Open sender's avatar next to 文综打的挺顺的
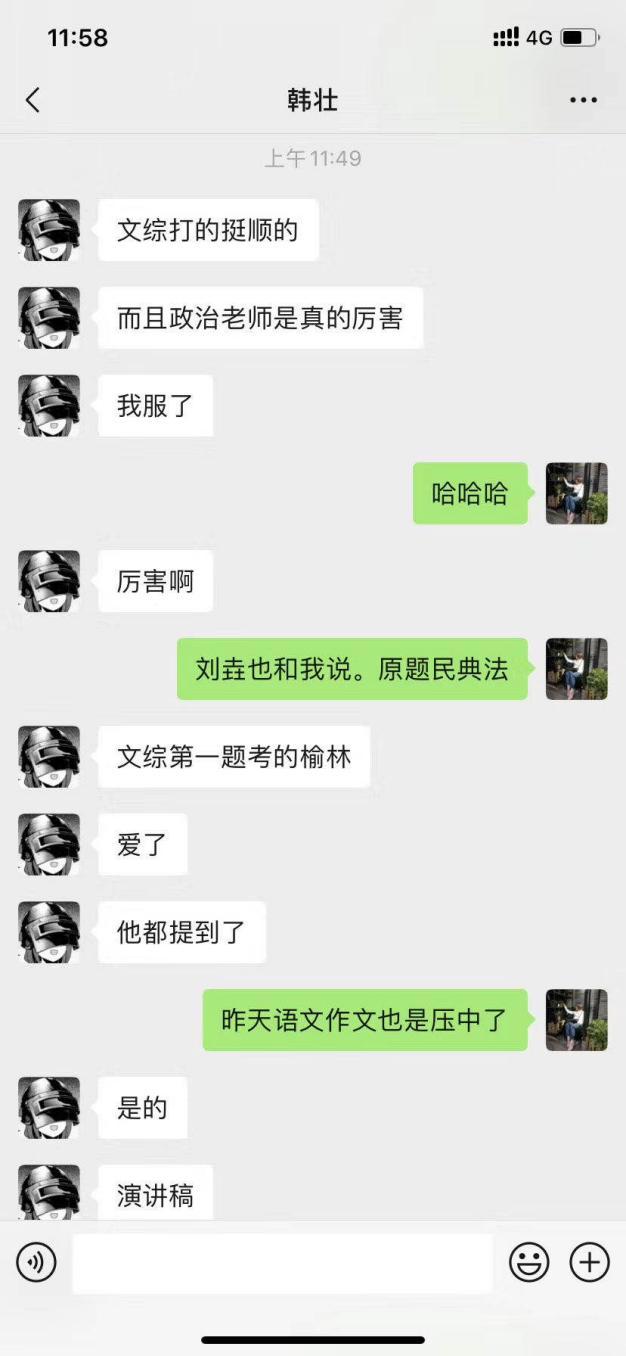 [x=49, y=230]
